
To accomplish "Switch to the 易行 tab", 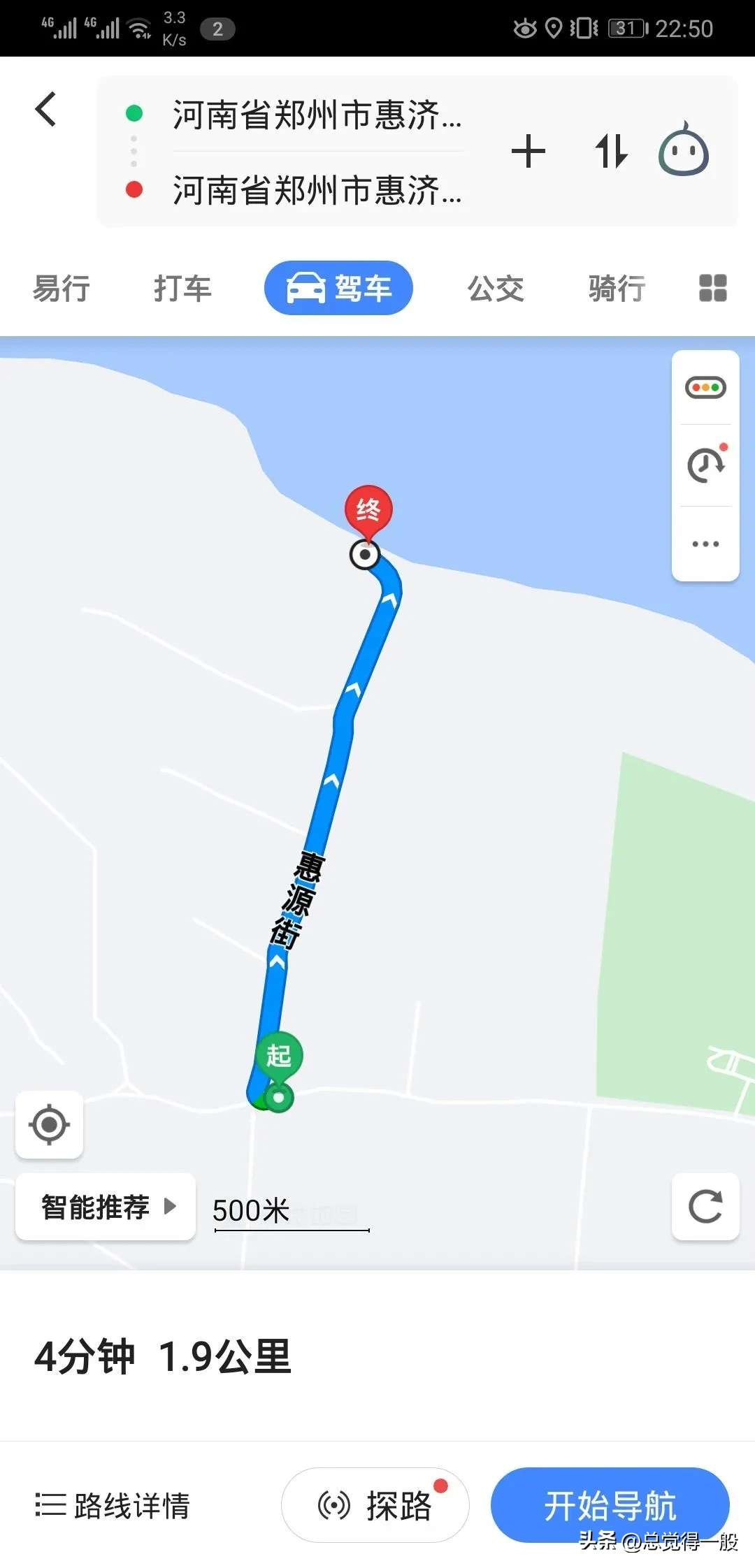I will [x=62, y=288].
